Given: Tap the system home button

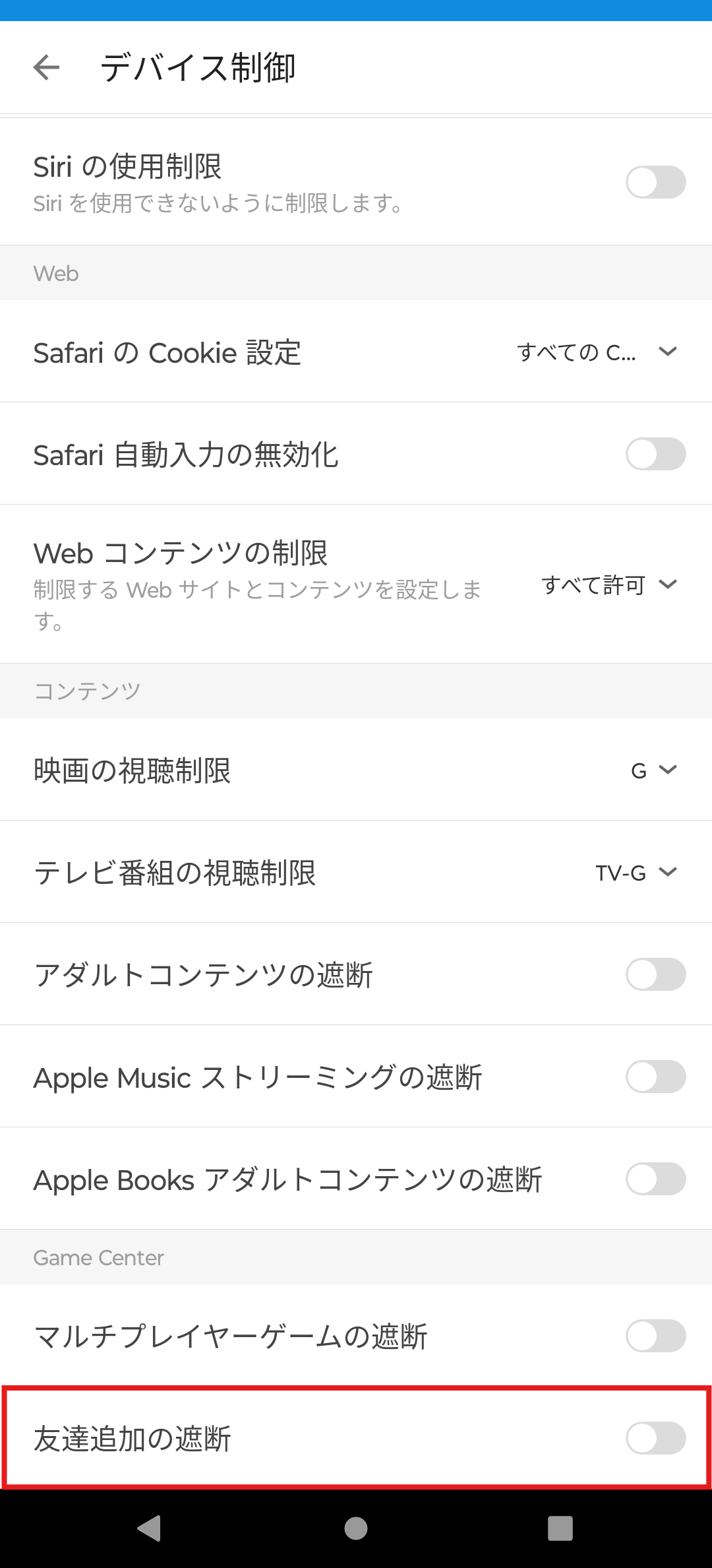Looking at the screenshot, I should point(356,1528).
